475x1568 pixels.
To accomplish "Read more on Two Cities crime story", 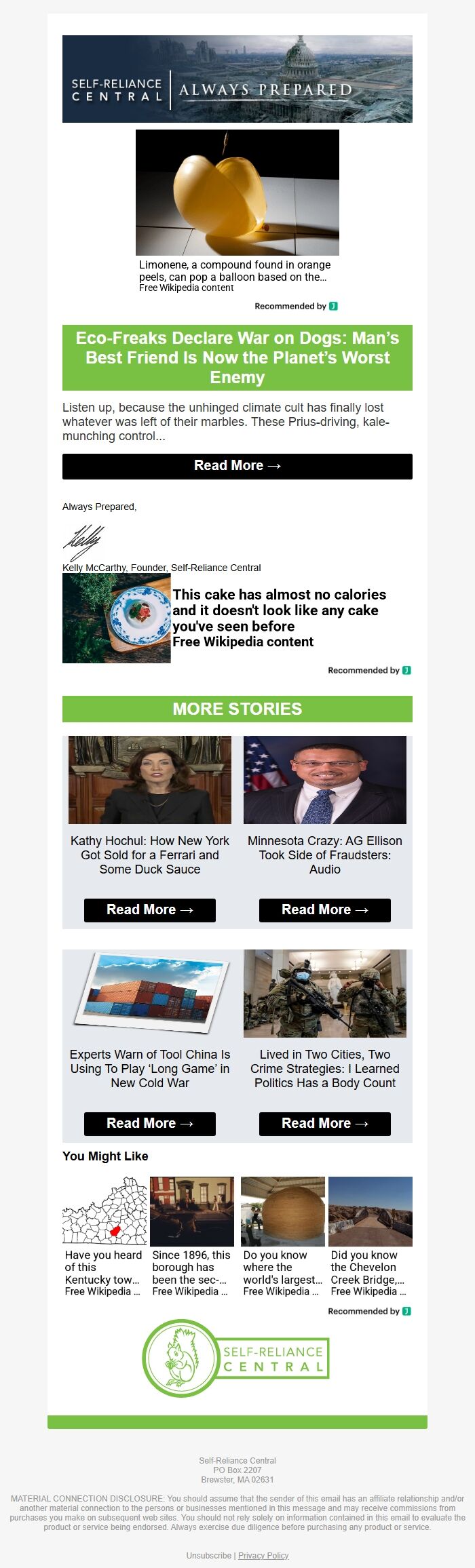I will (x=324, y=1124).
